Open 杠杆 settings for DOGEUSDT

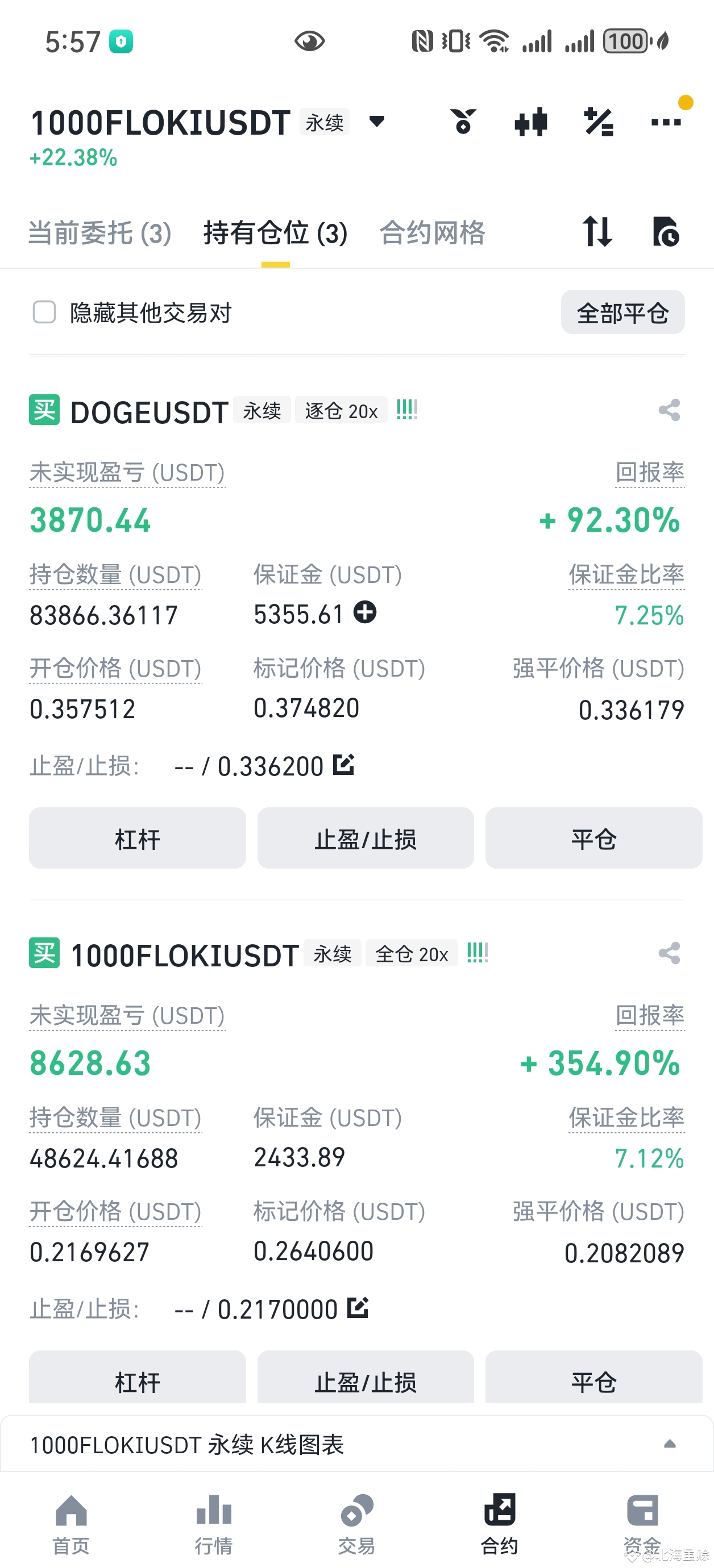coord(136,838)
